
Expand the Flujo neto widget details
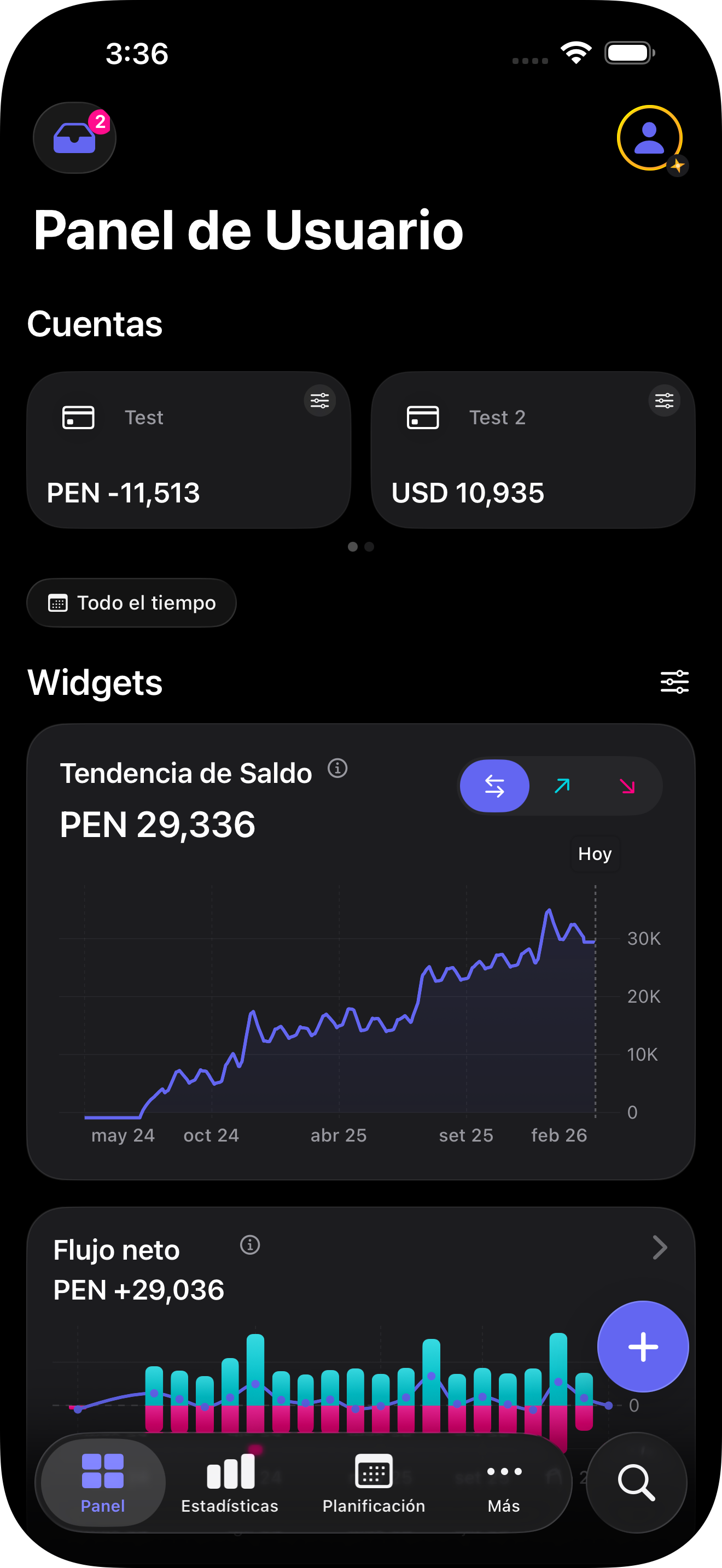(x=660, y=1248)
